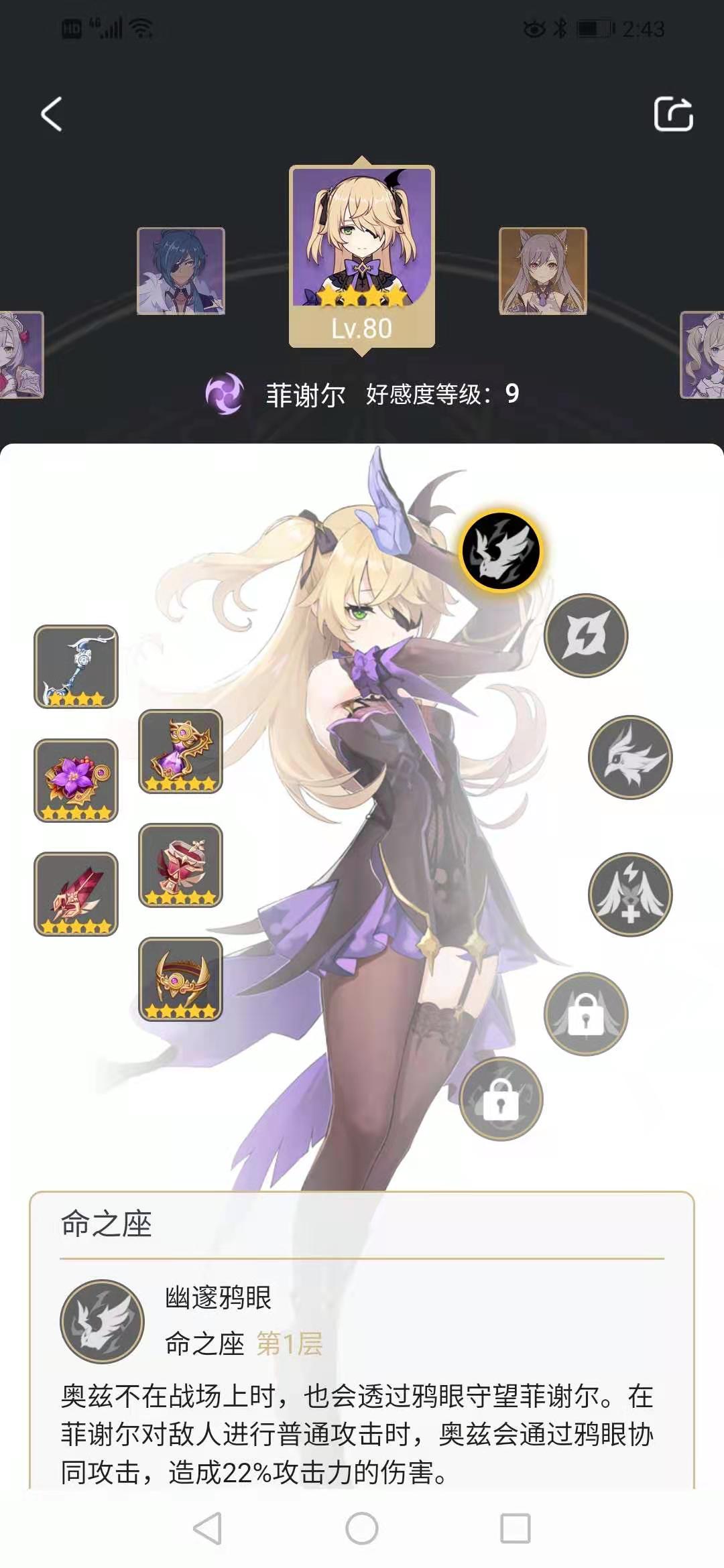Go back using the top-left arrow
Screen dimensions: 724x1568
[52, 114]
